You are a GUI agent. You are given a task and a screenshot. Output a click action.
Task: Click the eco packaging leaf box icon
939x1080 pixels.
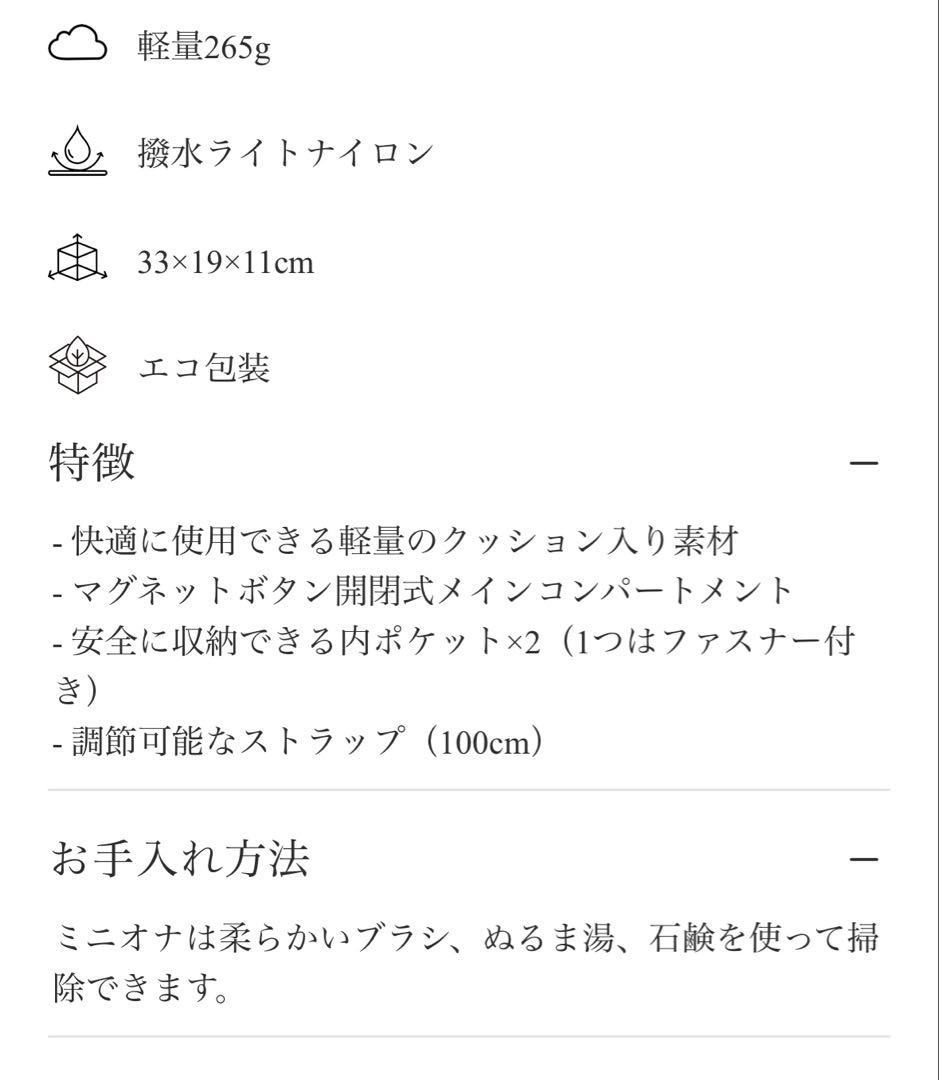[76, 365]
